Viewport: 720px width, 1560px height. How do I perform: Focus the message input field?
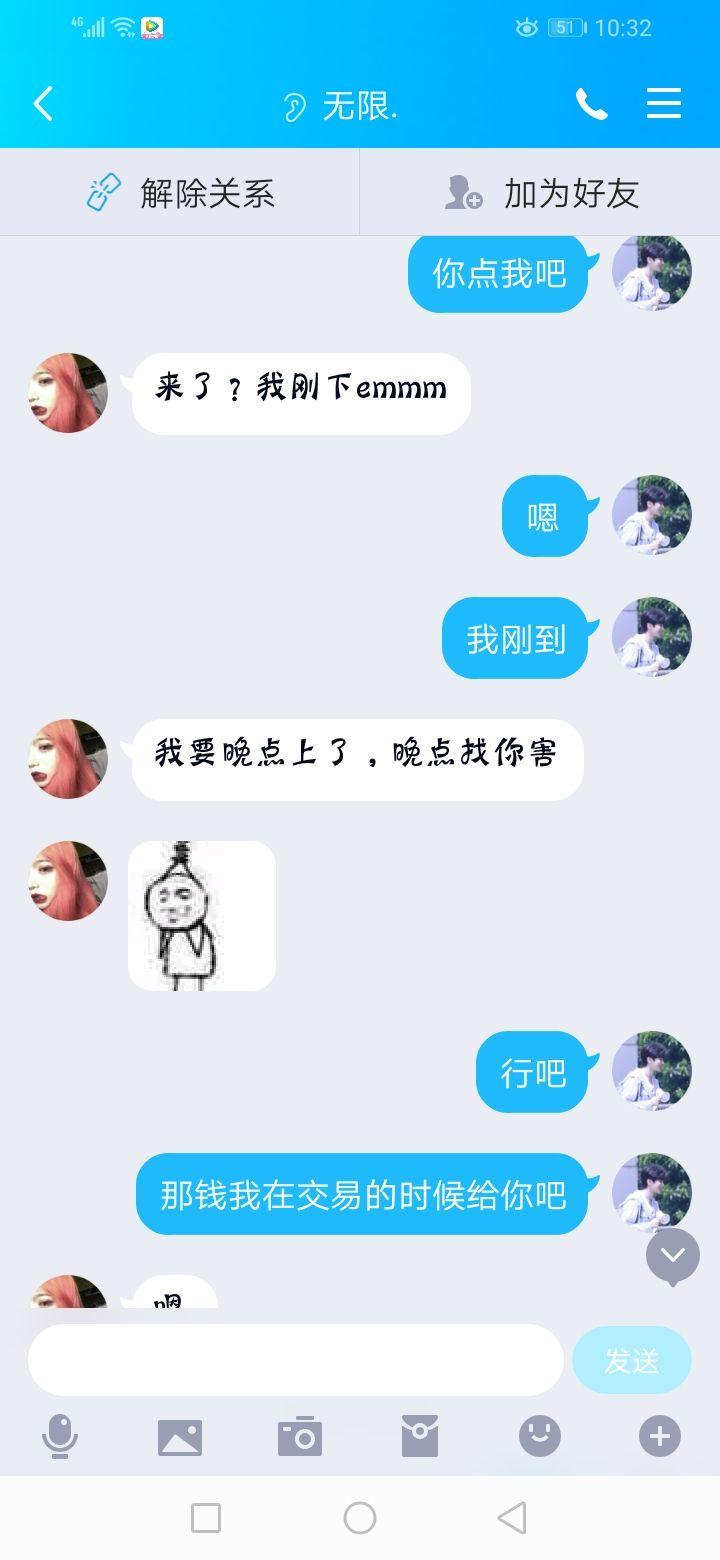pyautogui.click(x=295, y=1360)
